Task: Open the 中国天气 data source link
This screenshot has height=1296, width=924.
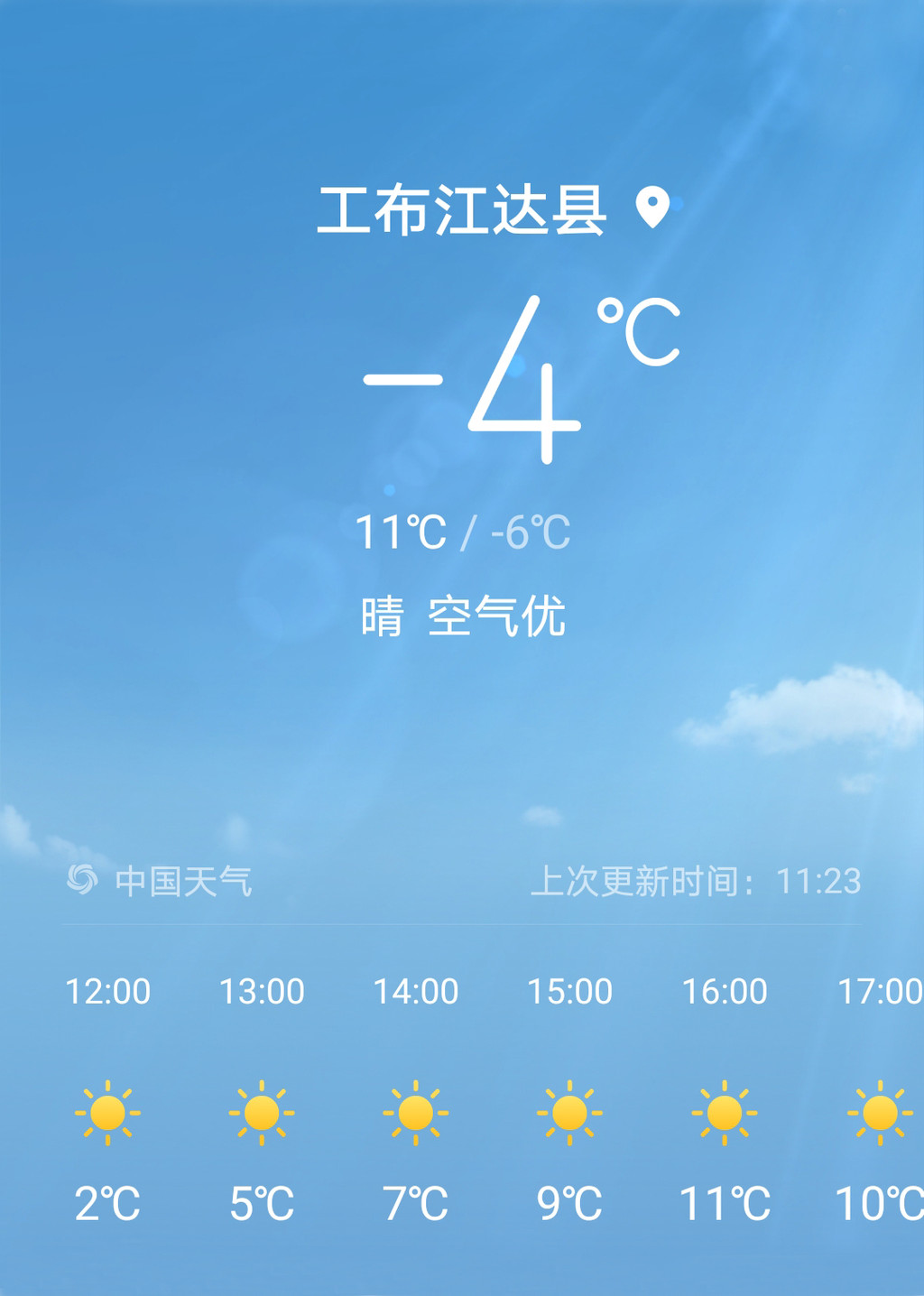Action: (x=161, y=881)
